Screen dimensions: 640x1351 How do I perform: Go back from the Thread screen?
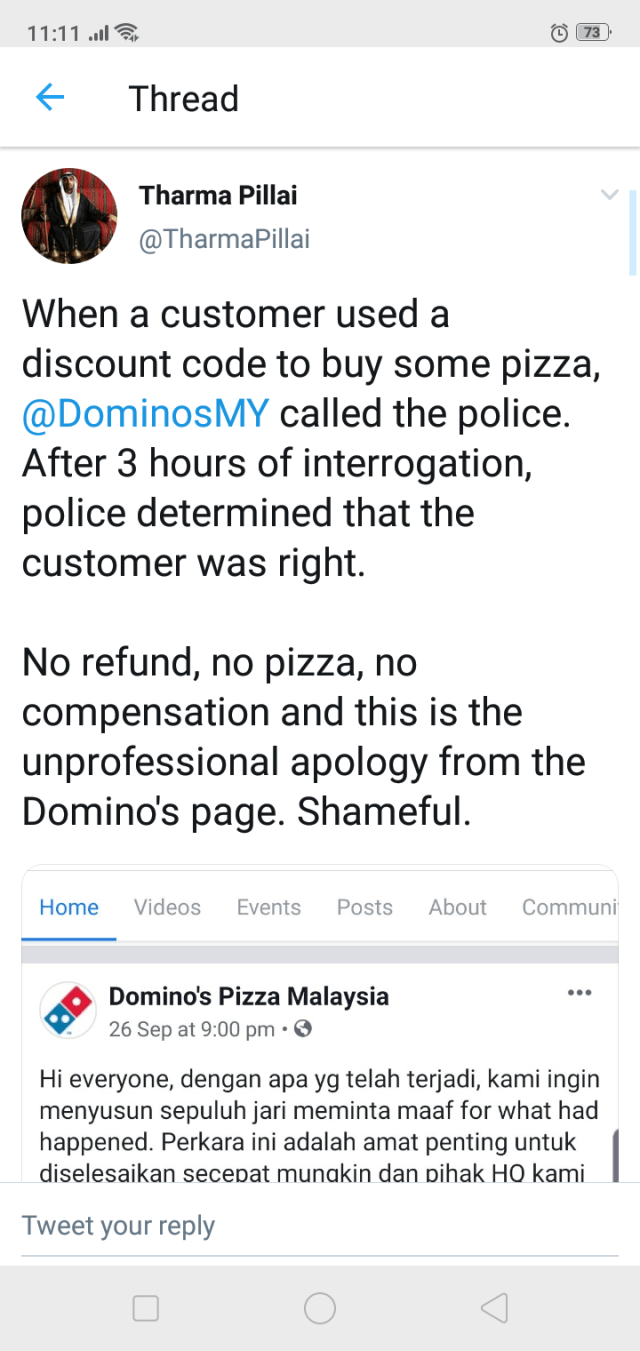tap(49, 98)
